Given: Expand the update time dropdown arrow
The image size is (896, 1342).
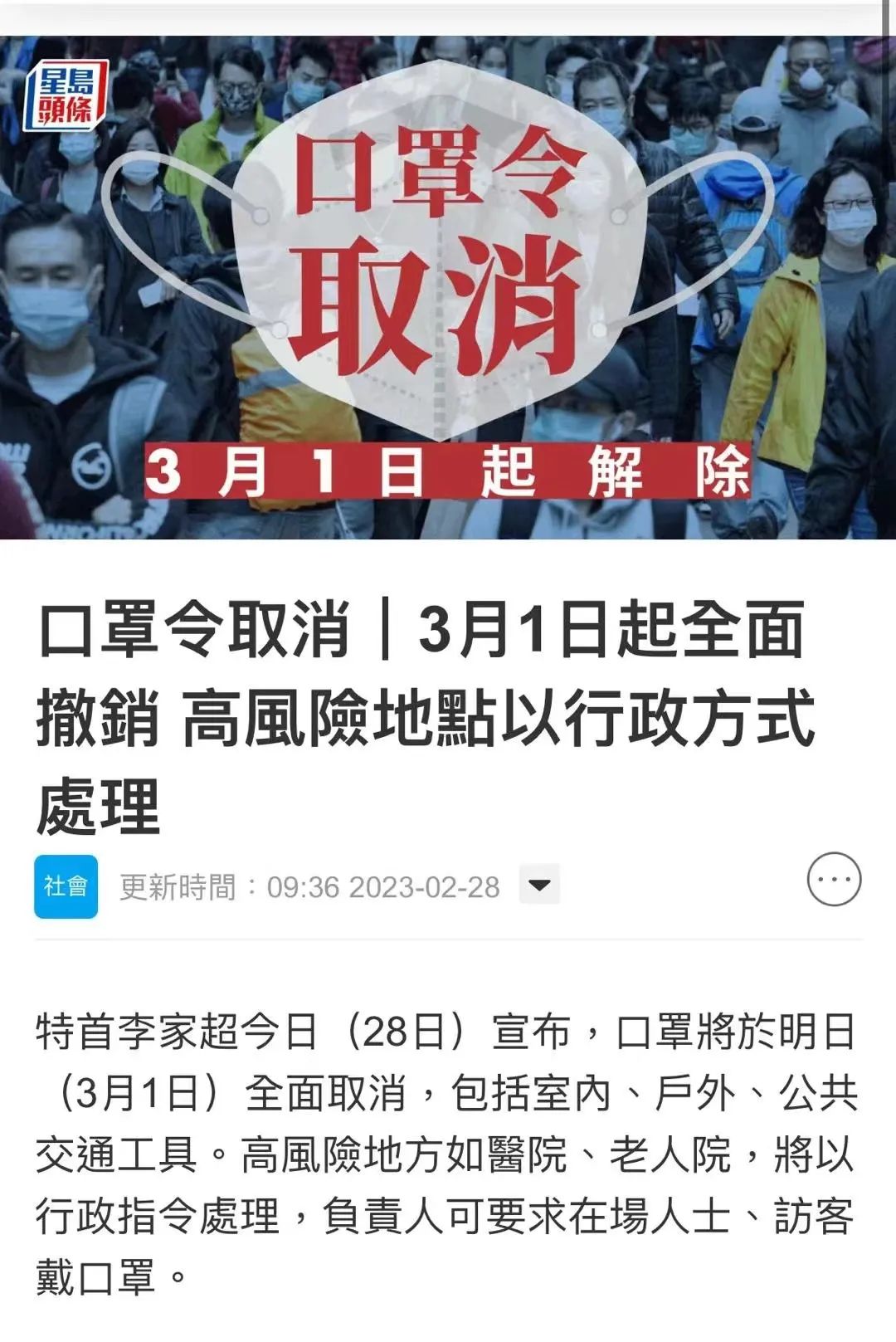Looking at the screenshot, I should [539, 885].
